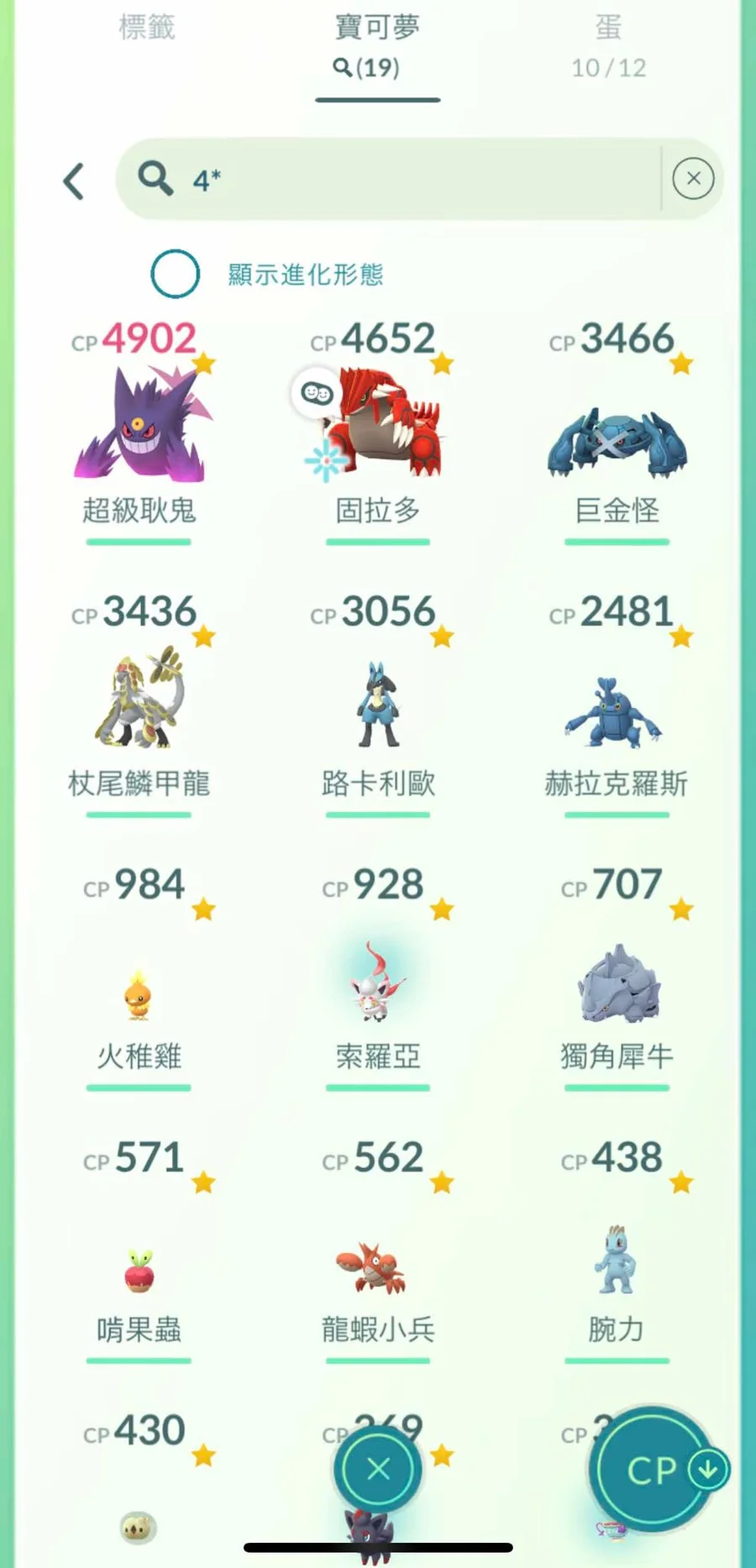View 索羅亞 CP 928
Image resolution: width=756 pixels, height=1568 pixels.
(x=378, y=983)
